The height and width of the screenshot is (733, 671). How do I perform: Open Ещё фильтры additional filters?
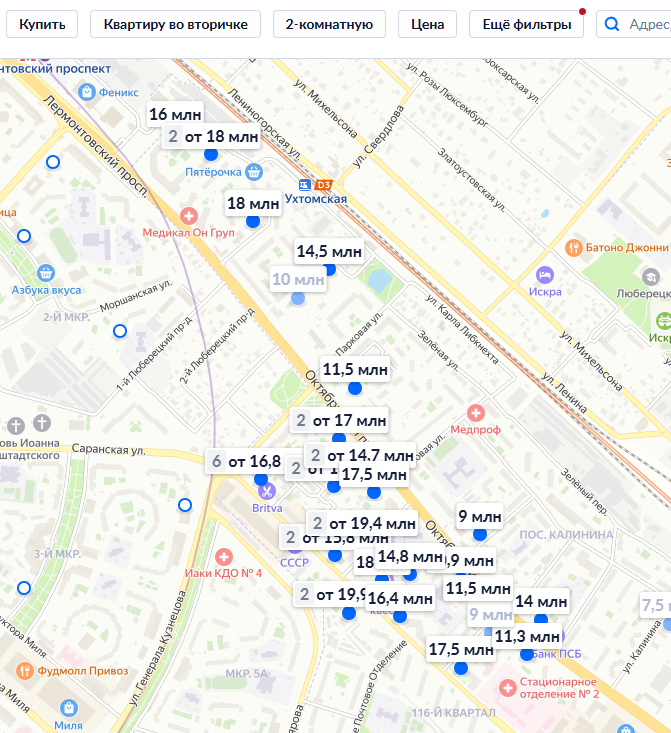pyautogui.click(x=527, y=24)
